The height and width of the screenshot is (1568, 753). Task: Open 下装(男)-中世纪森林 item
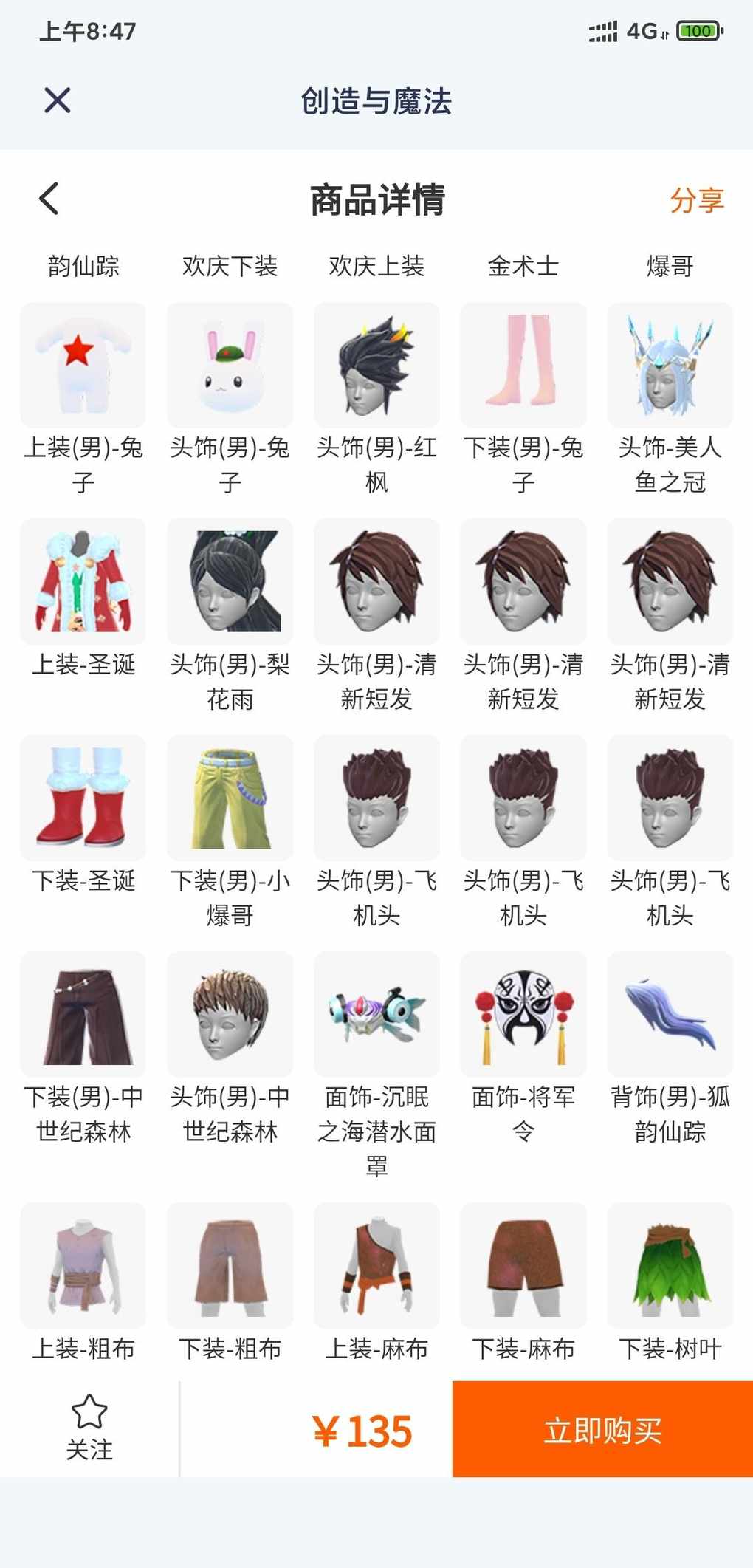[83, 1014]
